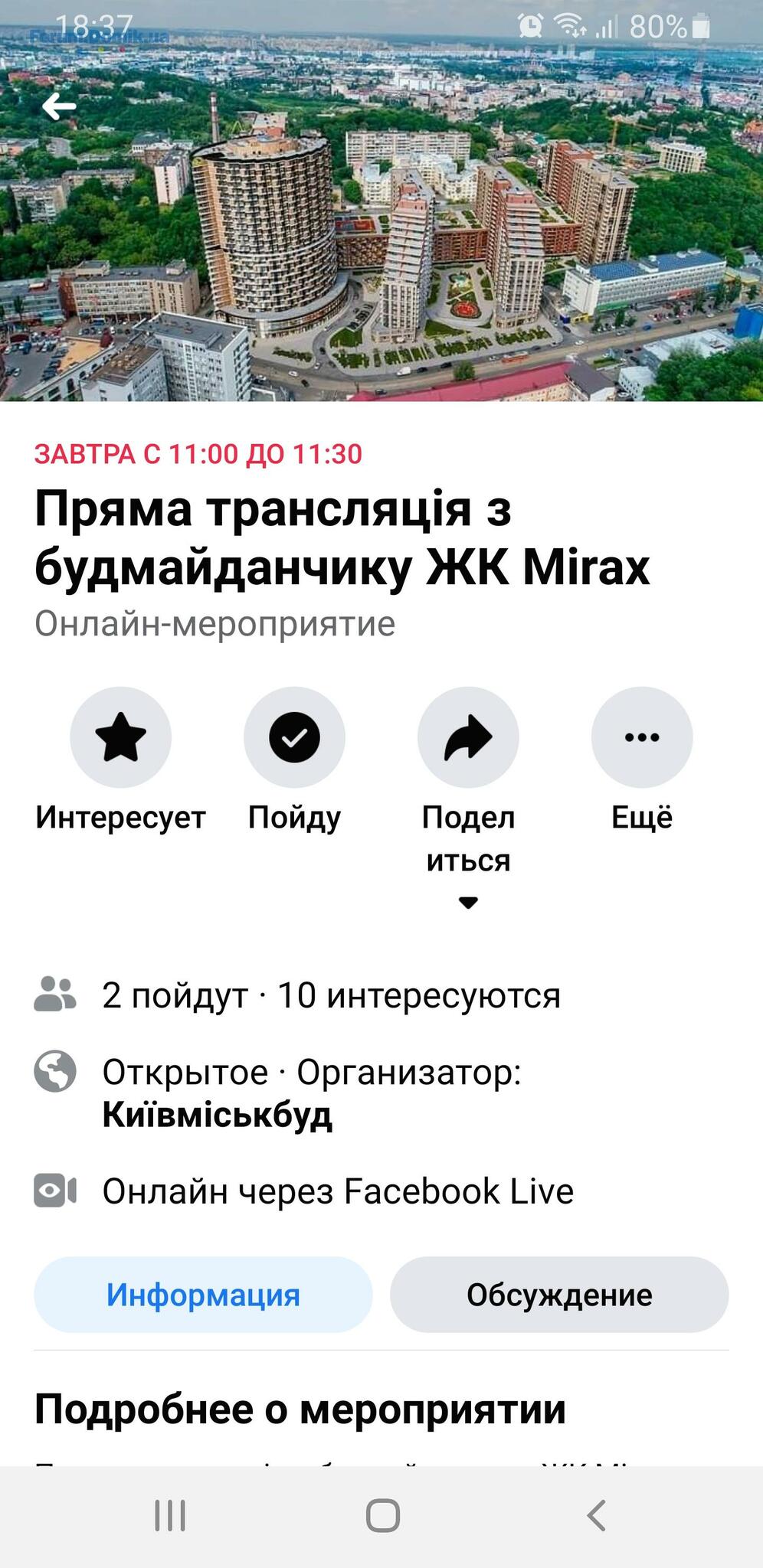
Task: Mark the event as Интересует
Action: pyautogui.click(x=120, y=737)
